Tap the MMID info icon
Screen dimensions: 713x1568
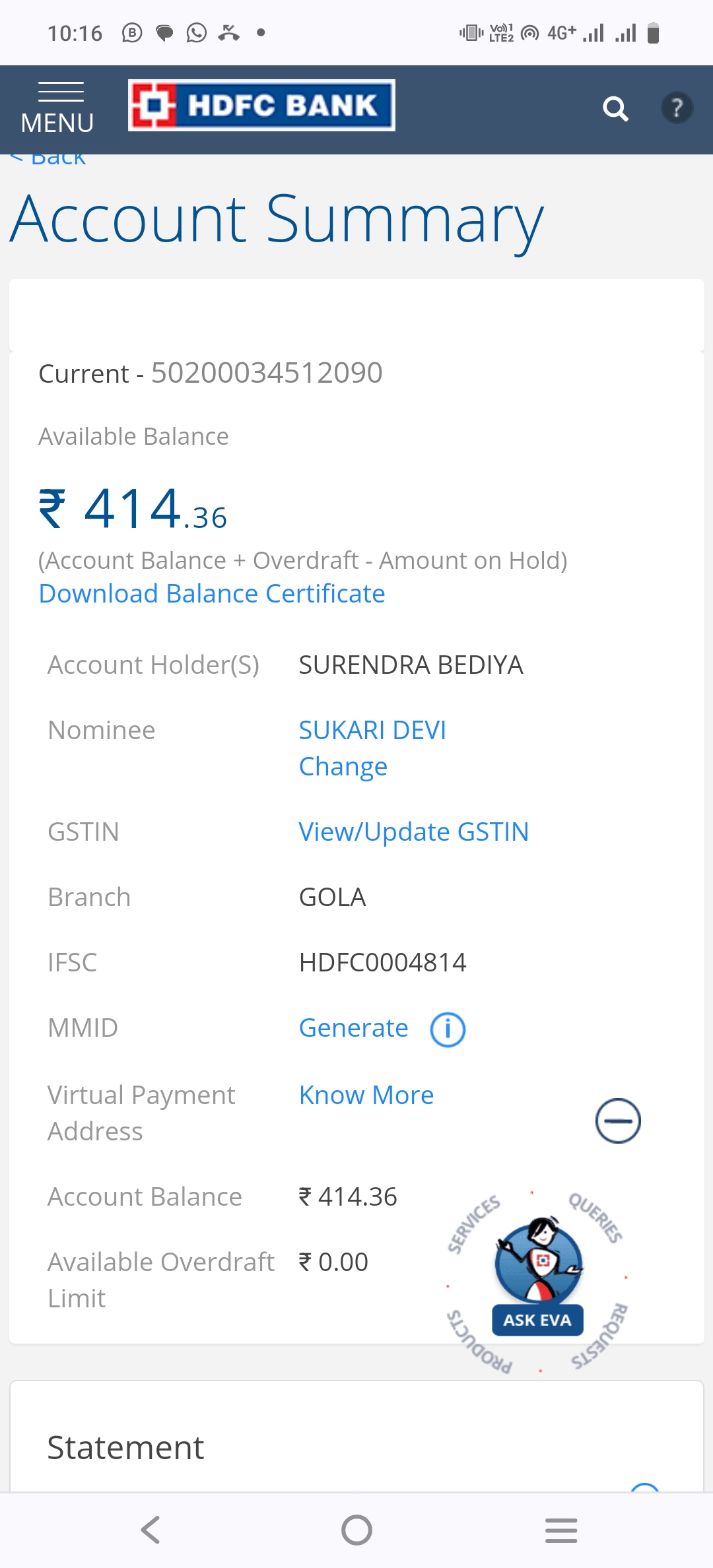(448, 1029)
